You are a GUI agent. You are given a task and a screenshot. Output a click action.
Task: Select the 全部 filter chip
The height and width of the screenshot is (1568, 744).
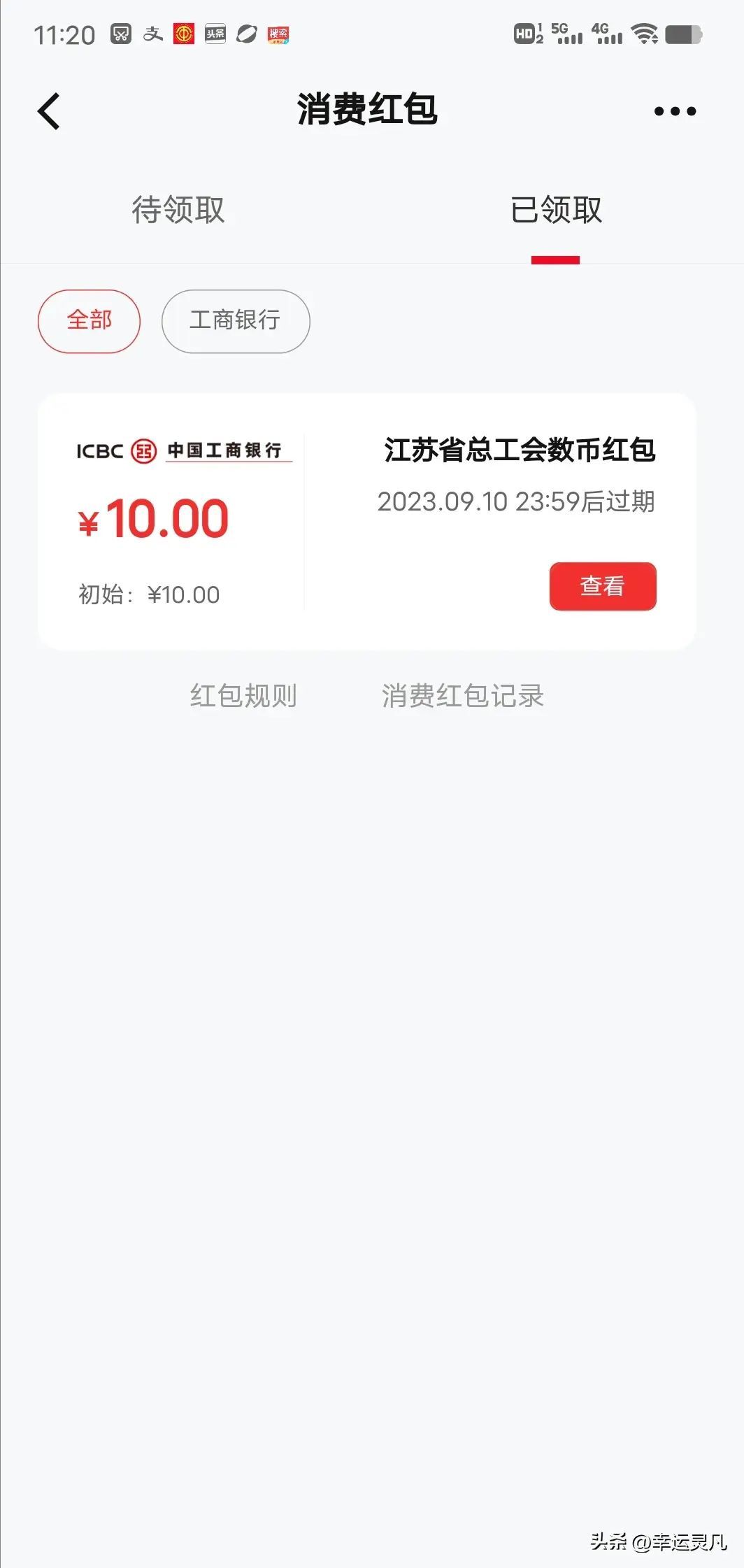pyautogui.click(x=88, y=321)
